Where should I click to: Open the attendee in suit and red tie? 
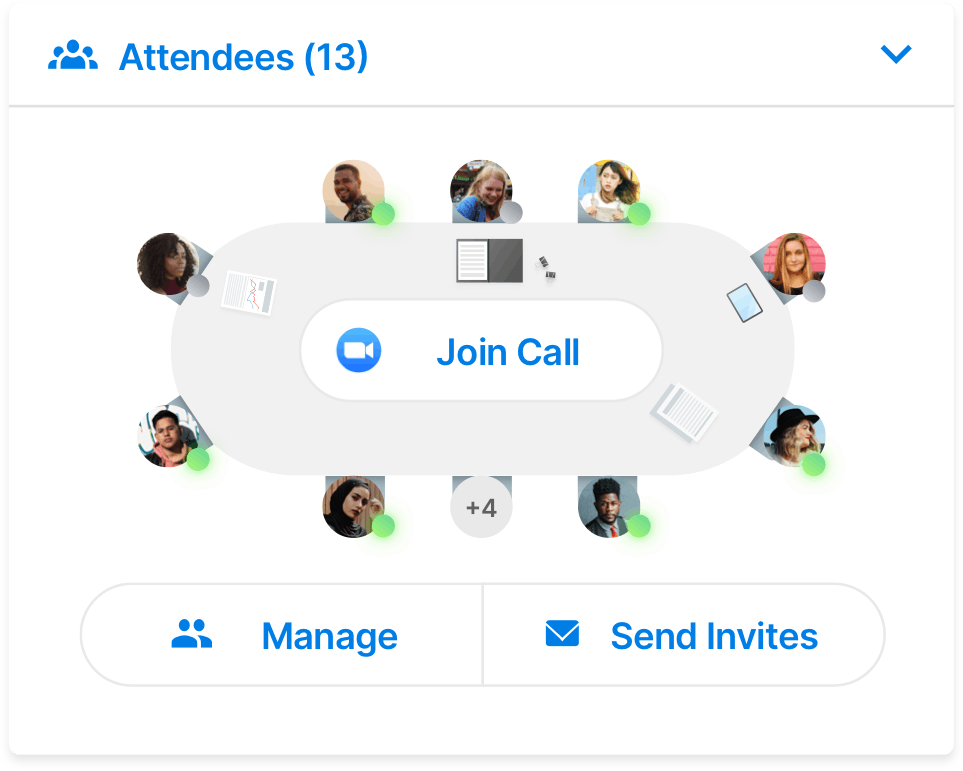(x=608, y=506)
